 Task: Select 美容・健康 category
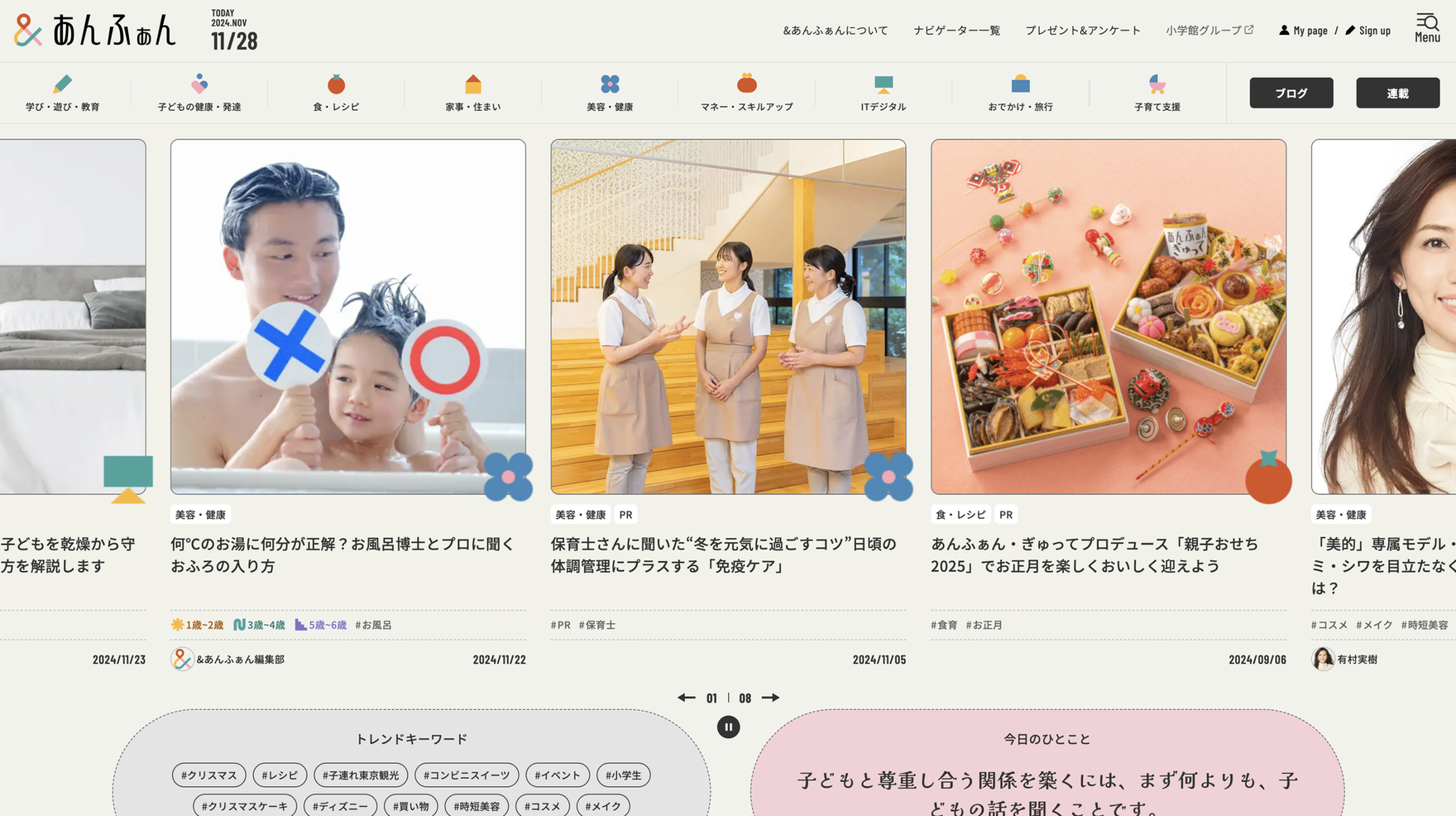pos(610,93)
